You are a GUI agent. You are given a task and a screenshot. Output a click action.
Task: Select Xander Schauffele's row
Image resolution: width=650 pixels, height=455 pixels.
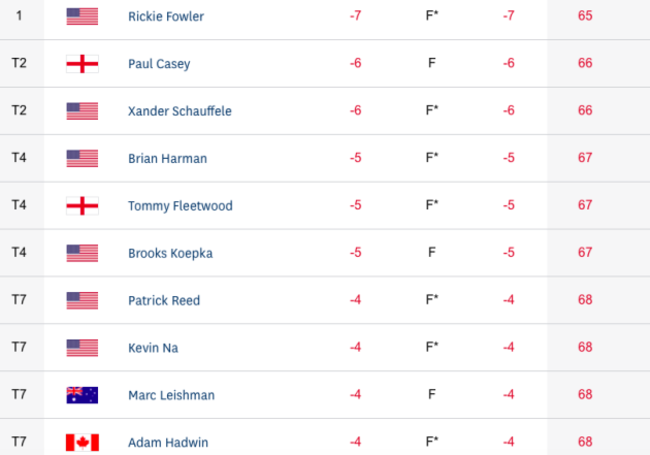point(179,111)
